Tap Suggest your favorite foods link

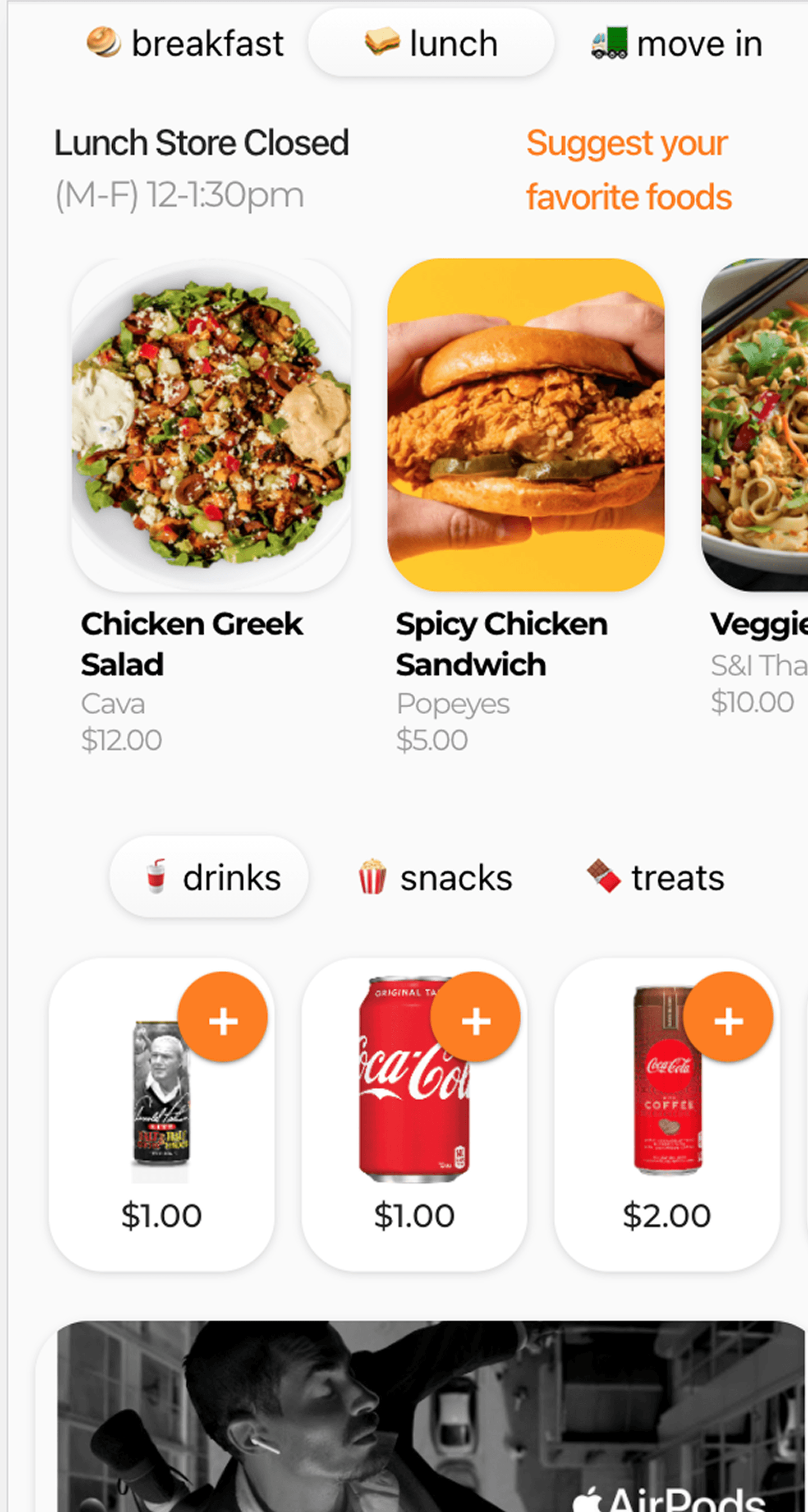coord(628,169)
